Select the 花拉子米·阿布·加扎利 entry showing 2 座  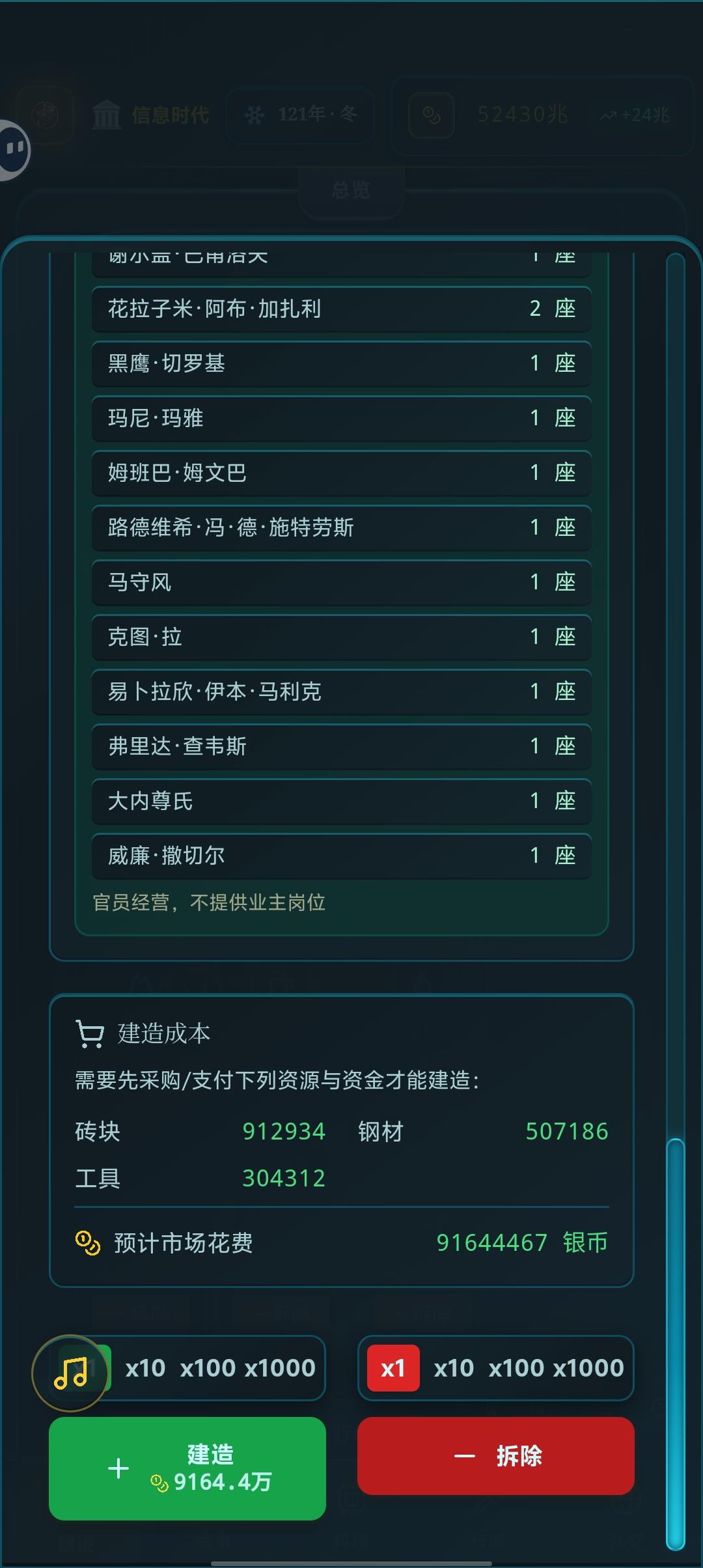point(341,309)
